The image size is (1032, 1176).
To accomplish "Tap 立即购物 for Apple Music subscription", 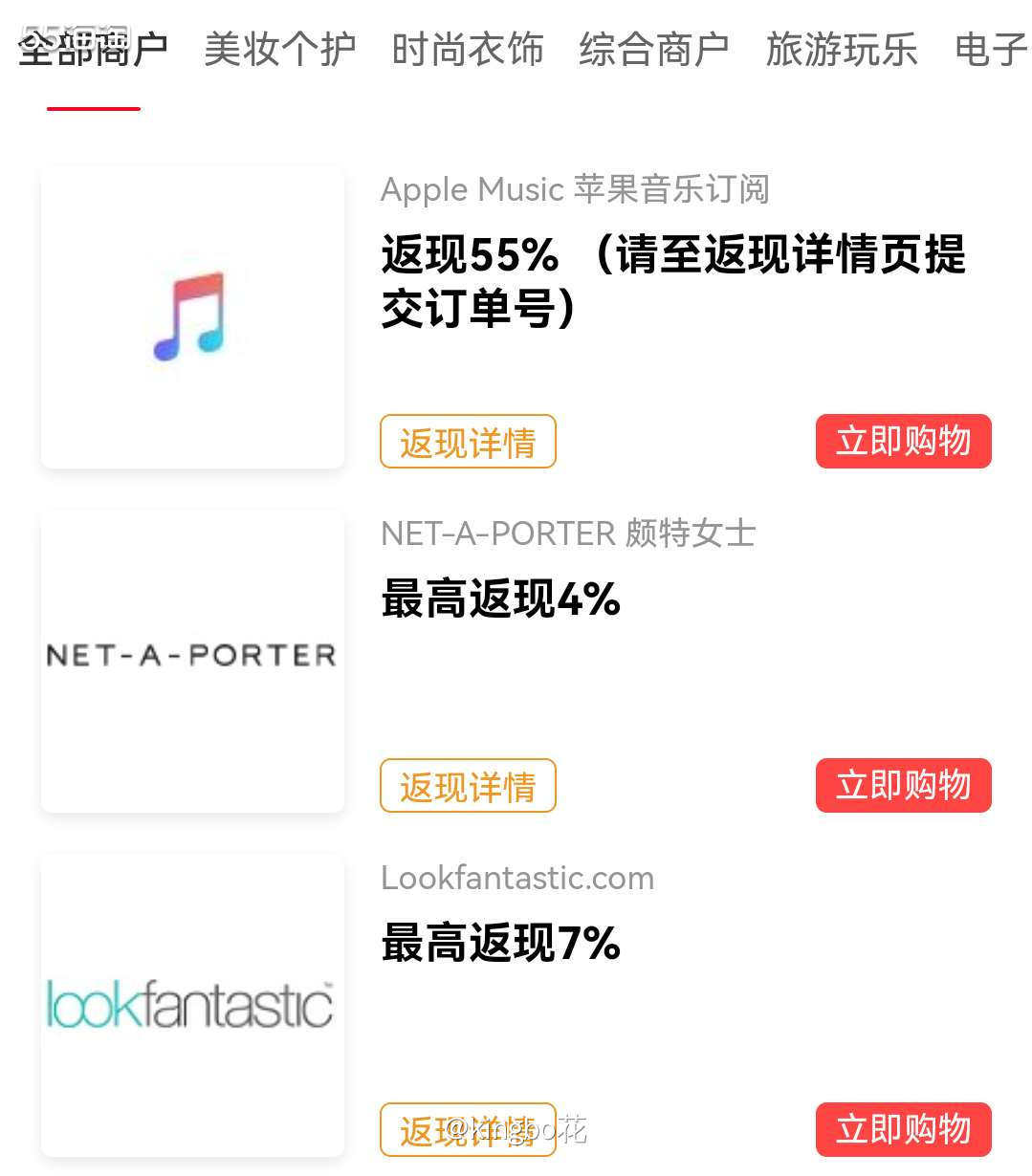I will pyautogui.click(x=903, y=442).
